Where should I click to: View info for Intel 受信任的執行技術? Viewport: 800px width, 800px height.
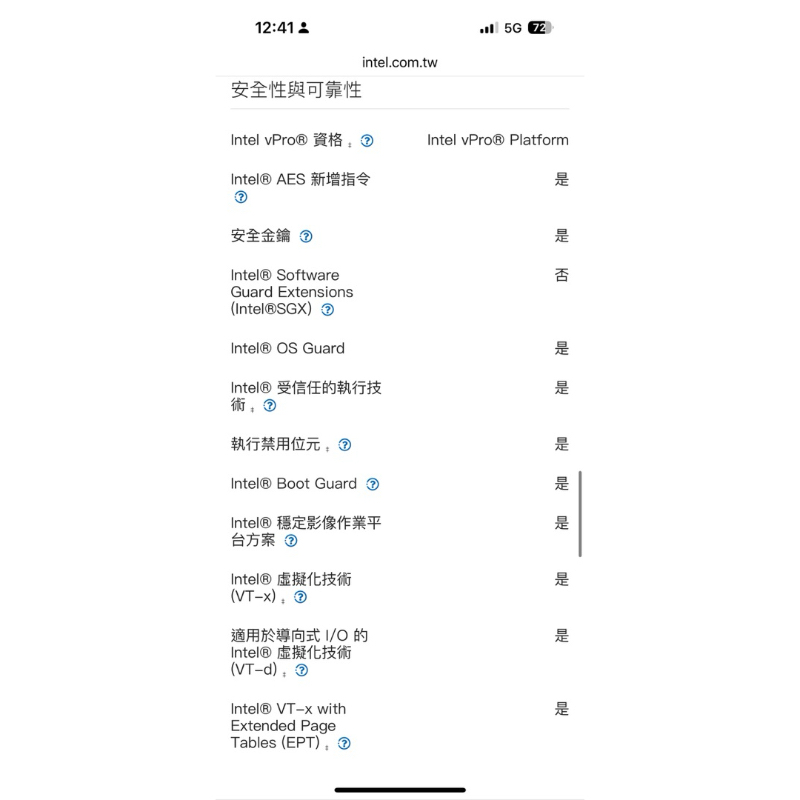tap(270, 406)
